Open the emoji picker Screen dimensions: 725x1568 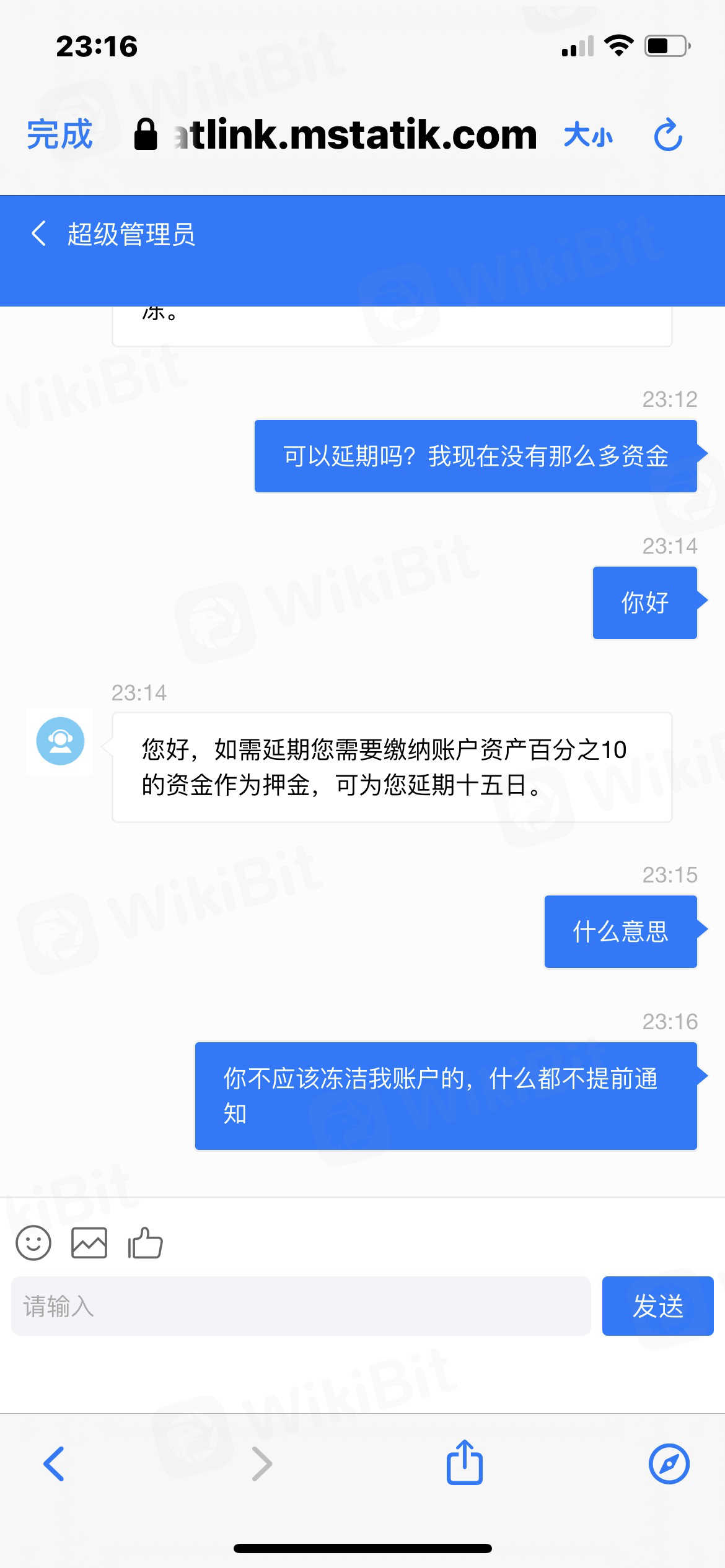tap(33, 1242)
